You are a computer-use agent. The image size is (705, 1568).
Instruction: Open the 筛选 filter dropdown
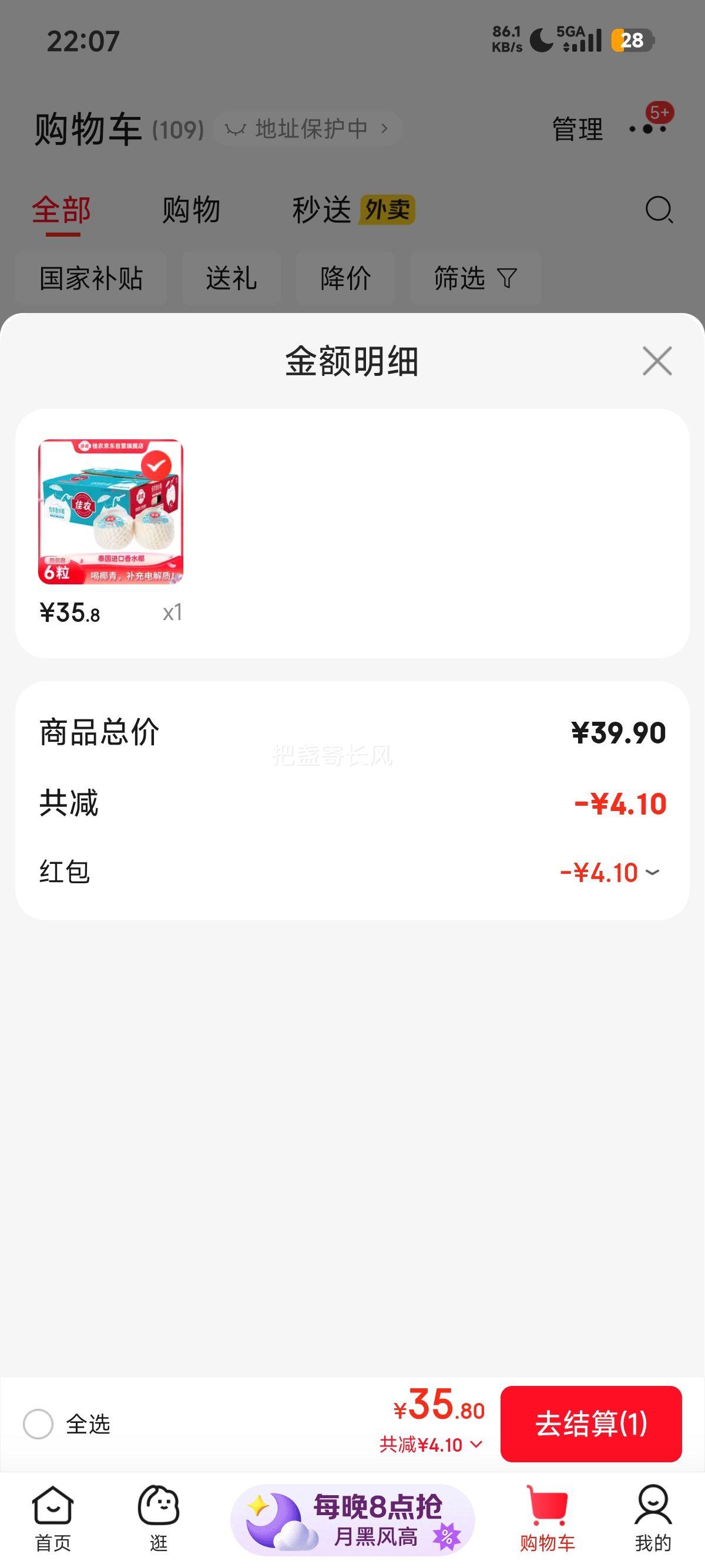(x=476, y=279)
